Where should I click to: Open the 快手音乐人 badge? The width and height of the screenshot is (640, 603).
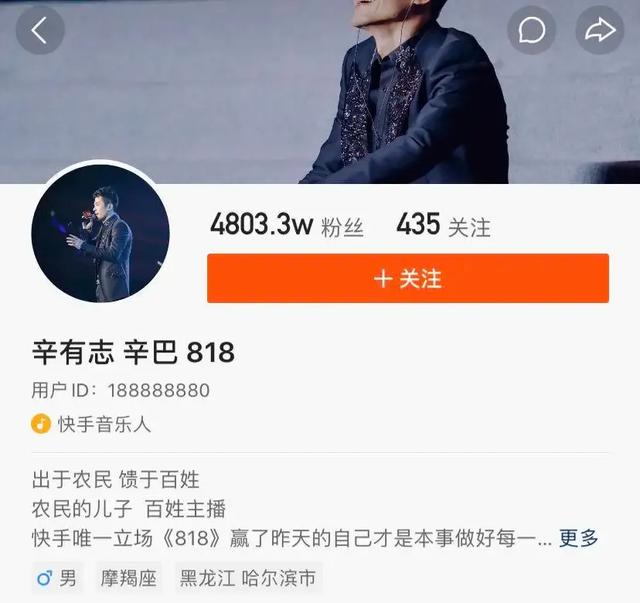(x=92, y=424)
